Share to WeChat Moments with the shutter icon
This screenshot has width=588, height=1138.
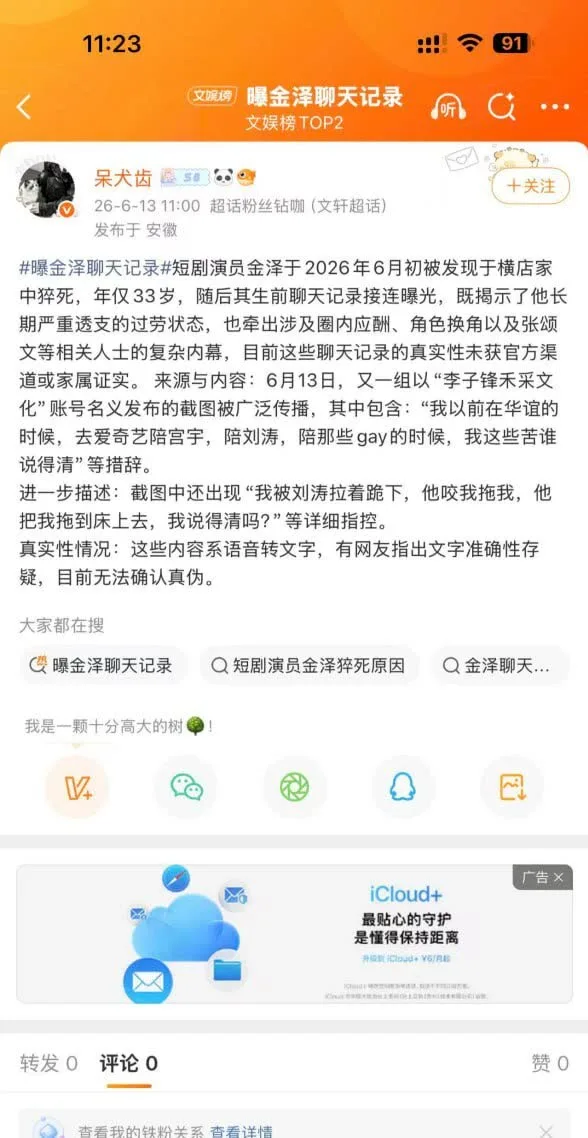(295, 787)
